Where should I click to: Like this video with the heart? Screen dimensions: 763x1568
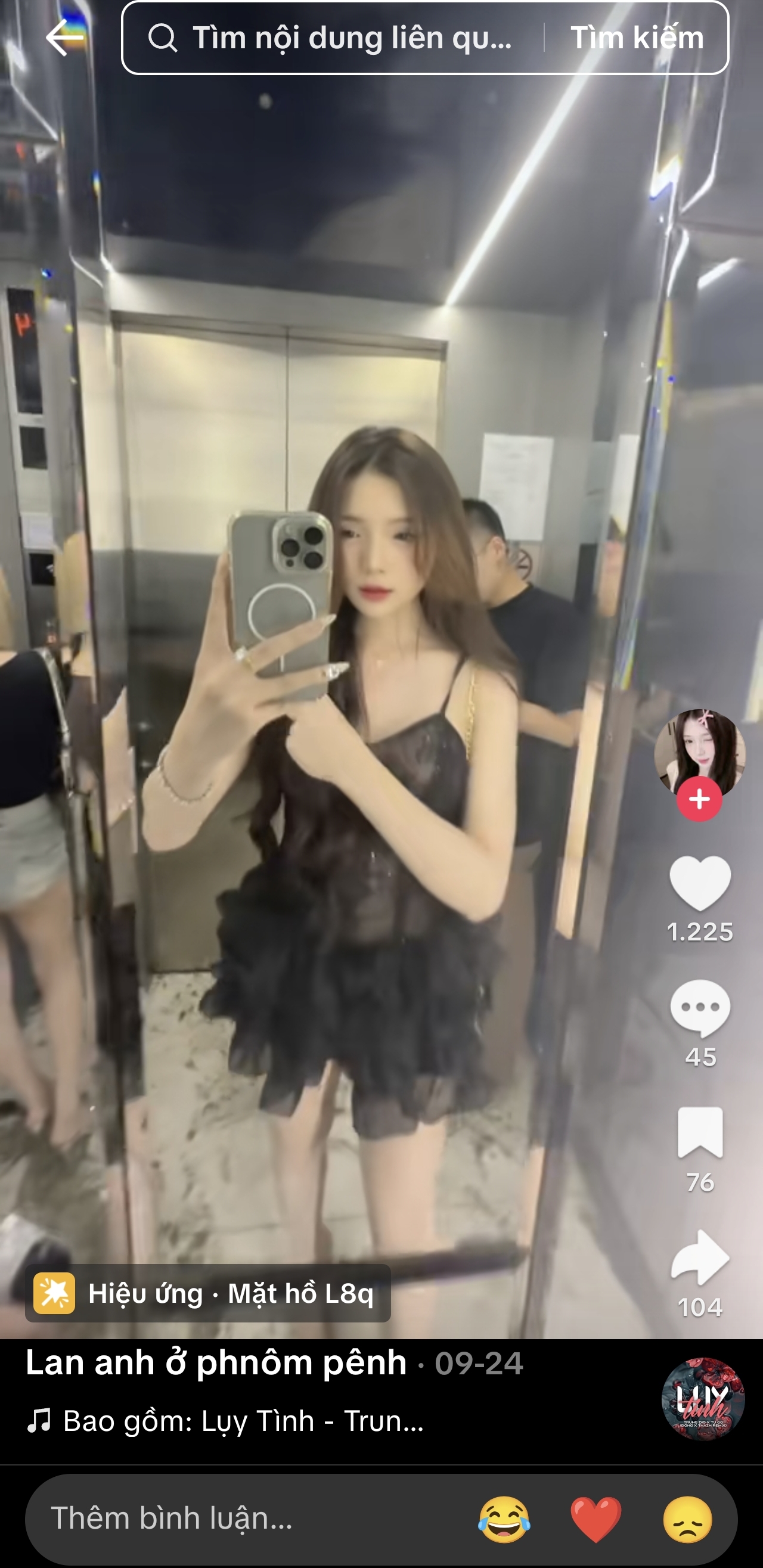(700, 883)
